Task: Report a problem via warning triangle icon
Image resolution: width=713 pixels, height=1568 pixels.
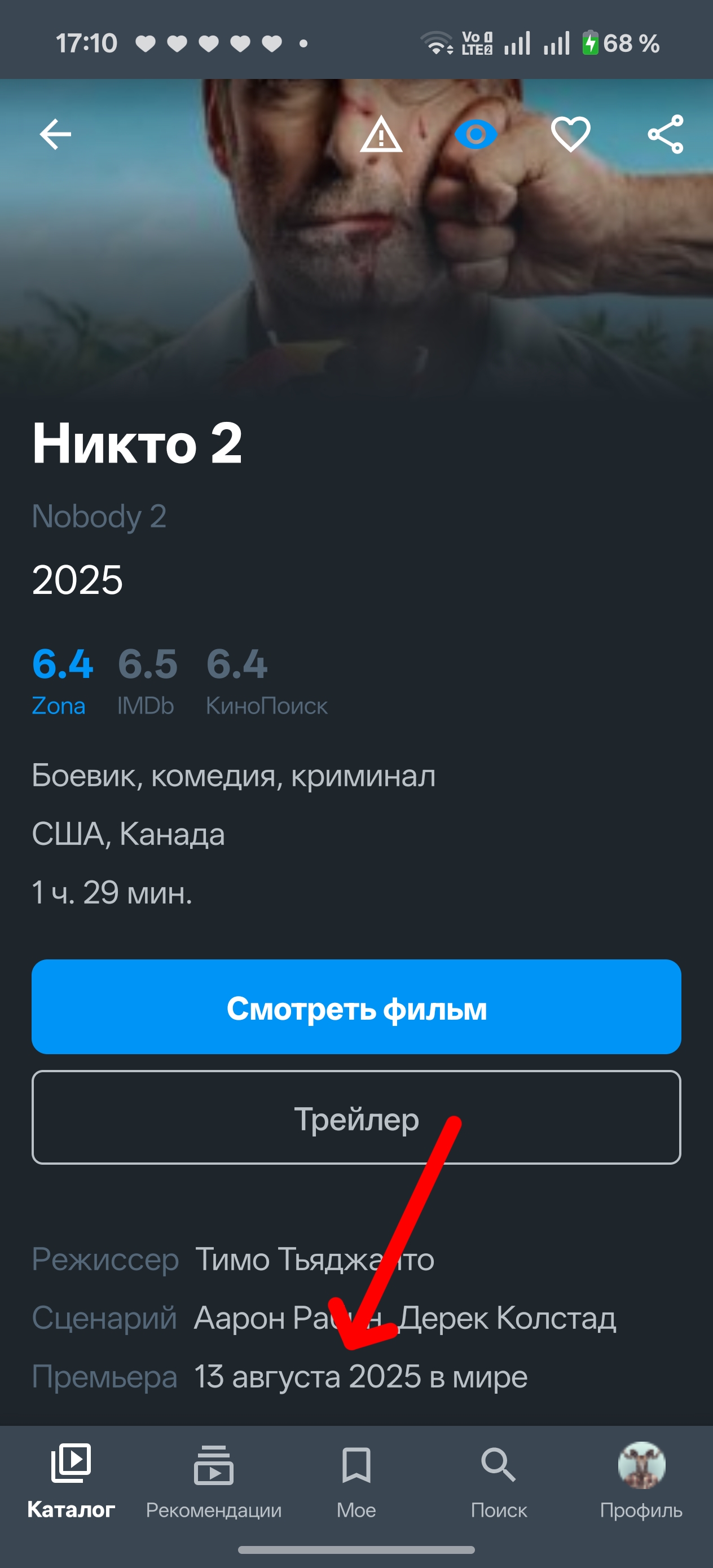Action: pyautogui.click(x=381, y=134)
